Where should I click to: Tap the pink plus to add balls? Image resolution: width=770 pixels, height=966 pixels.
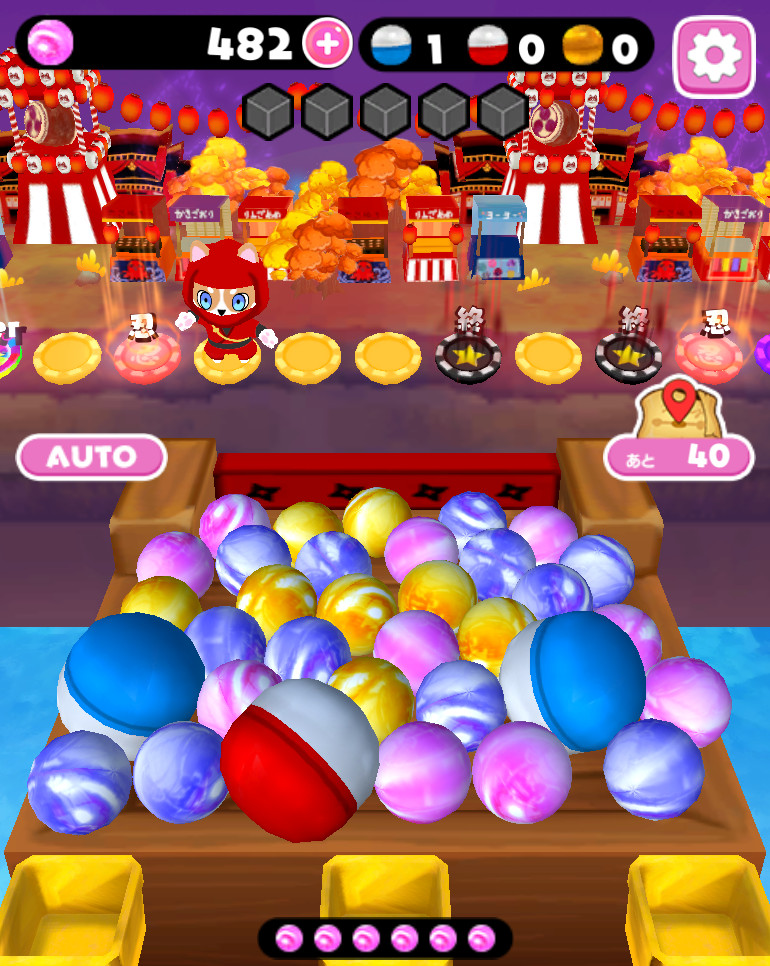click(x=327, y=43)
